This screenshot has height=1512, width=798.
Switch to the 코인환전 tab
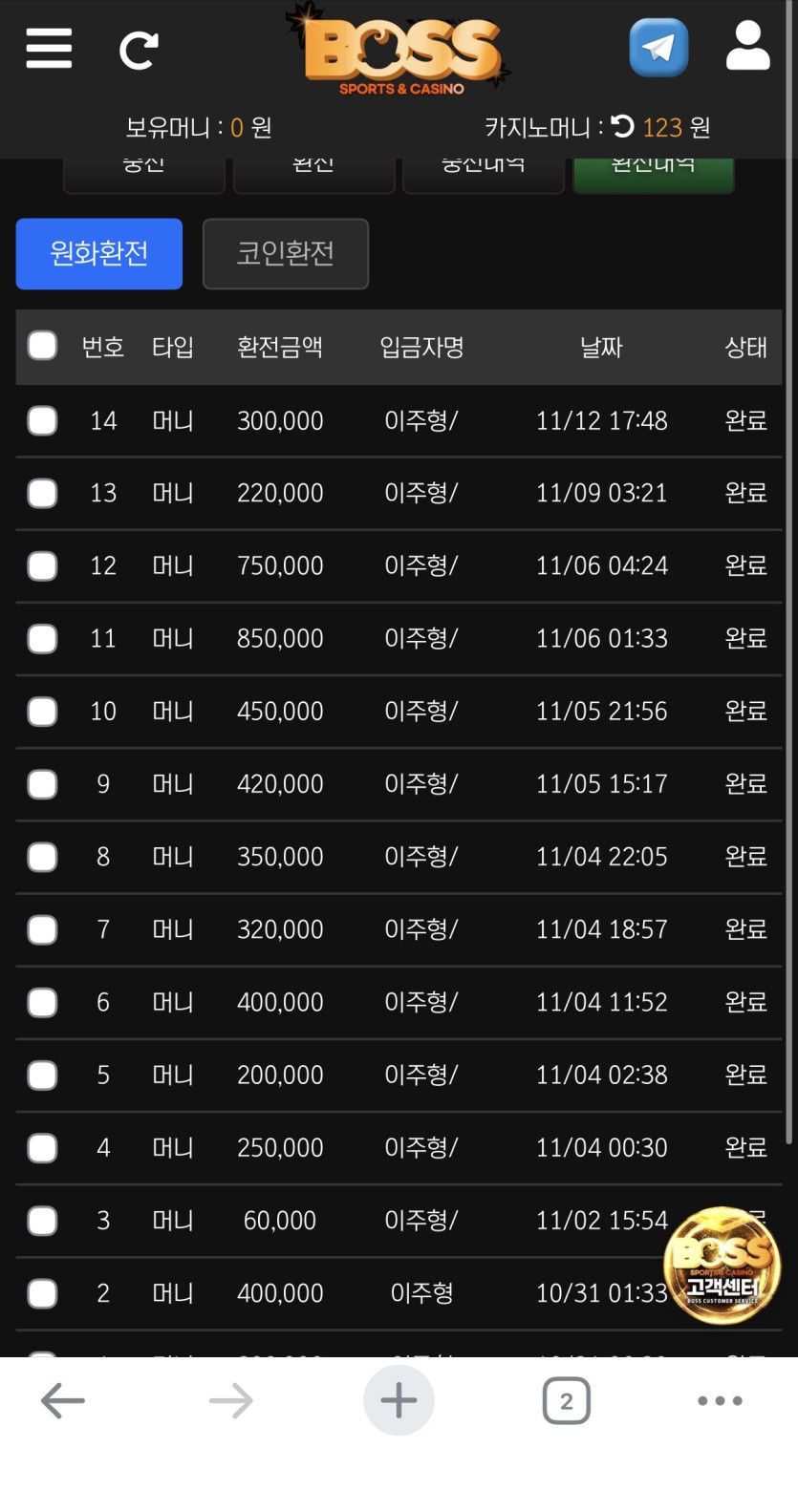pos(286,253)
